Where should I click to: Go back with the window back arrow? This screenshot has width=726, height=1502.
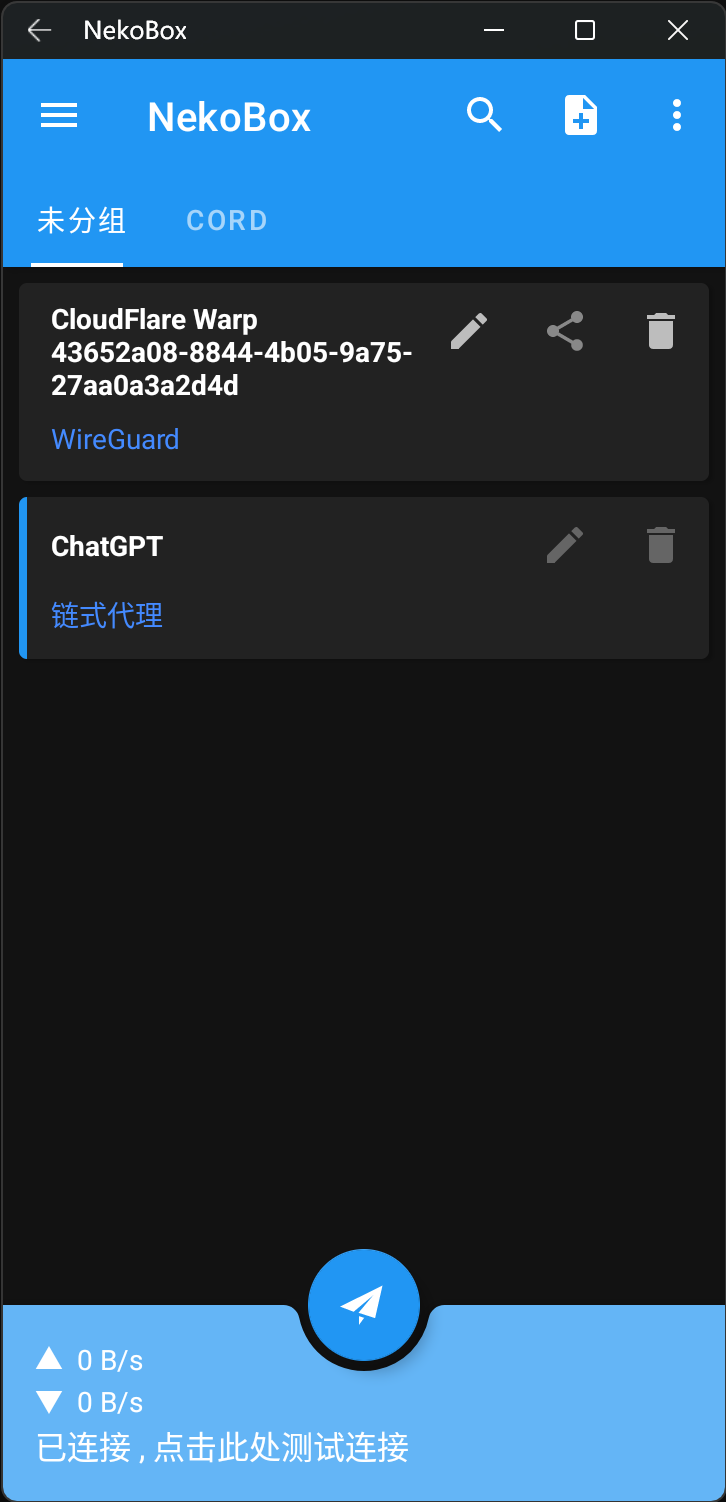tap(39, 30)
